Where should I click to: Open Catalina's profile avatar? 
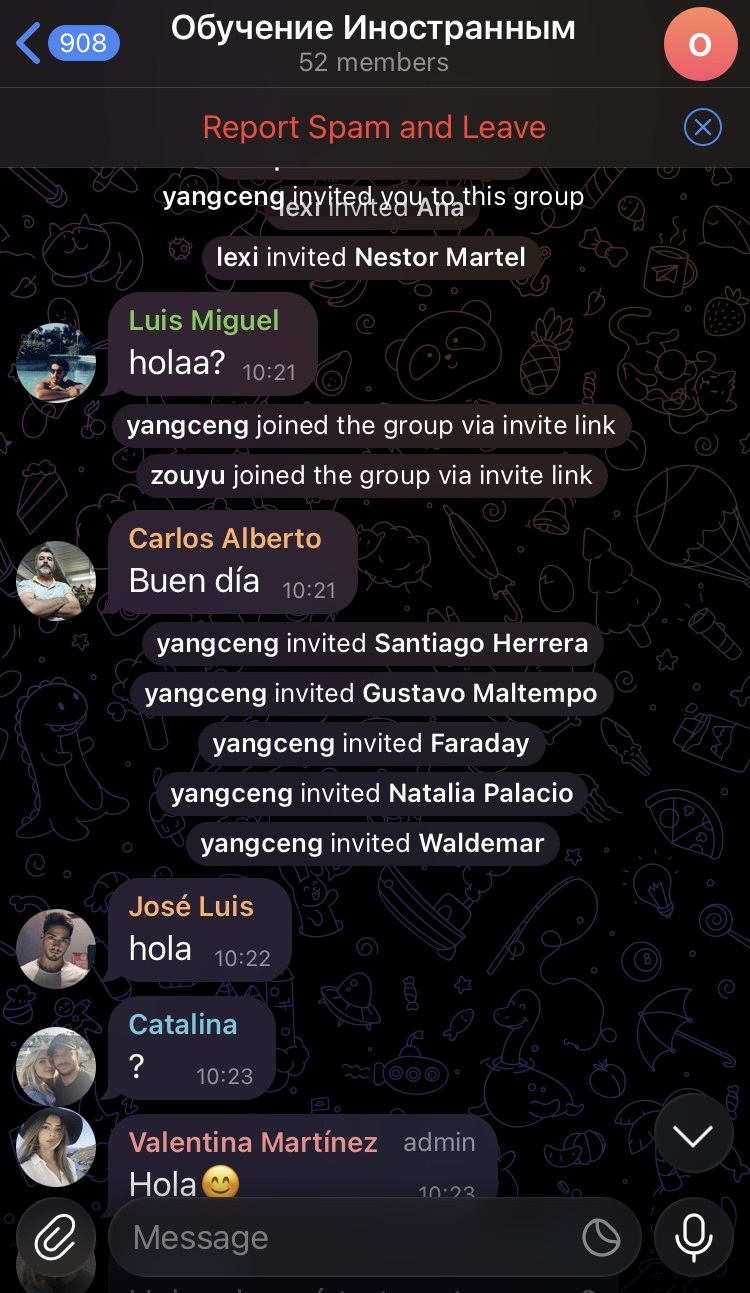(56, 1066)
